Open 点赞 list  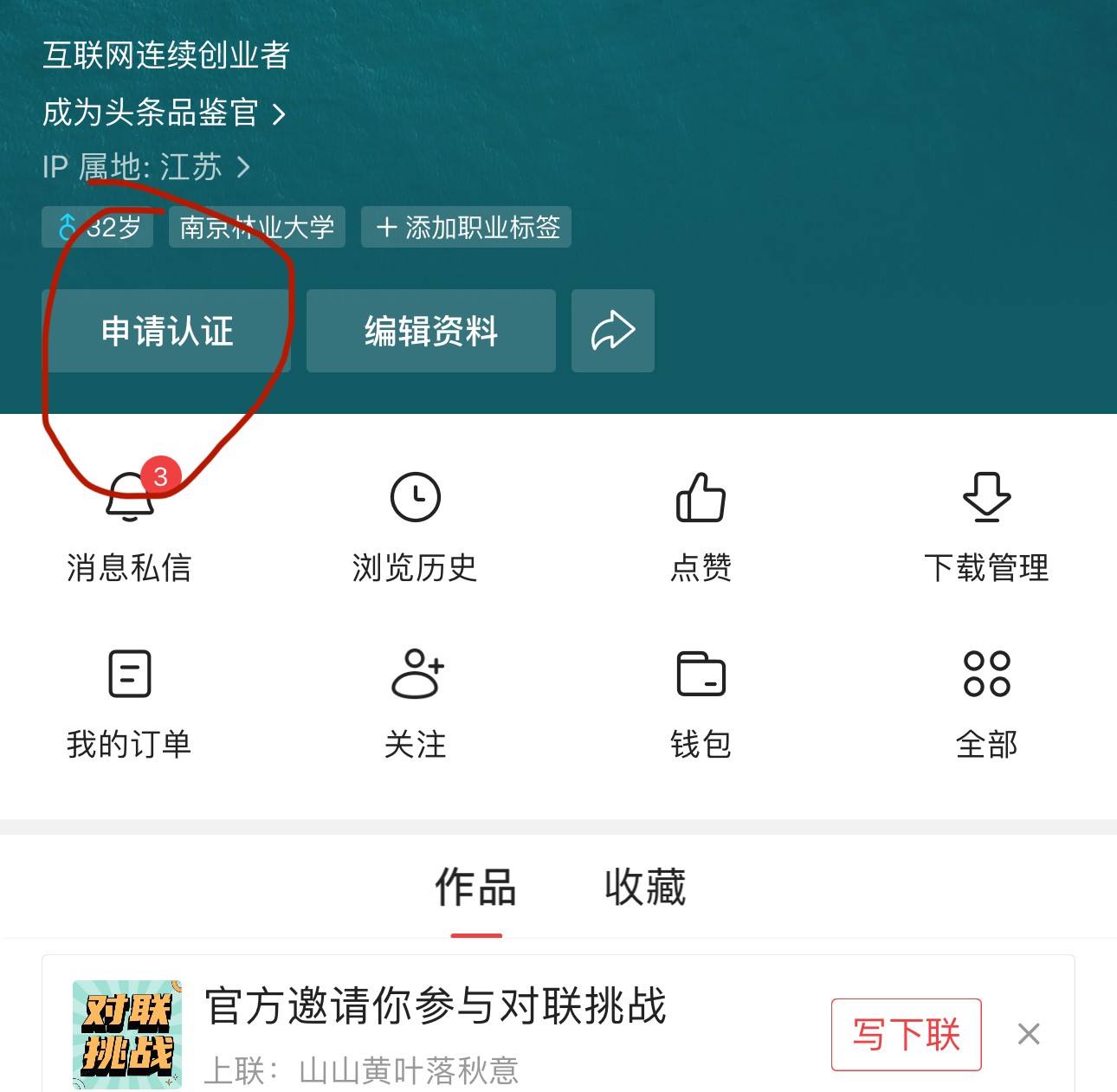[x=701, y=526]
